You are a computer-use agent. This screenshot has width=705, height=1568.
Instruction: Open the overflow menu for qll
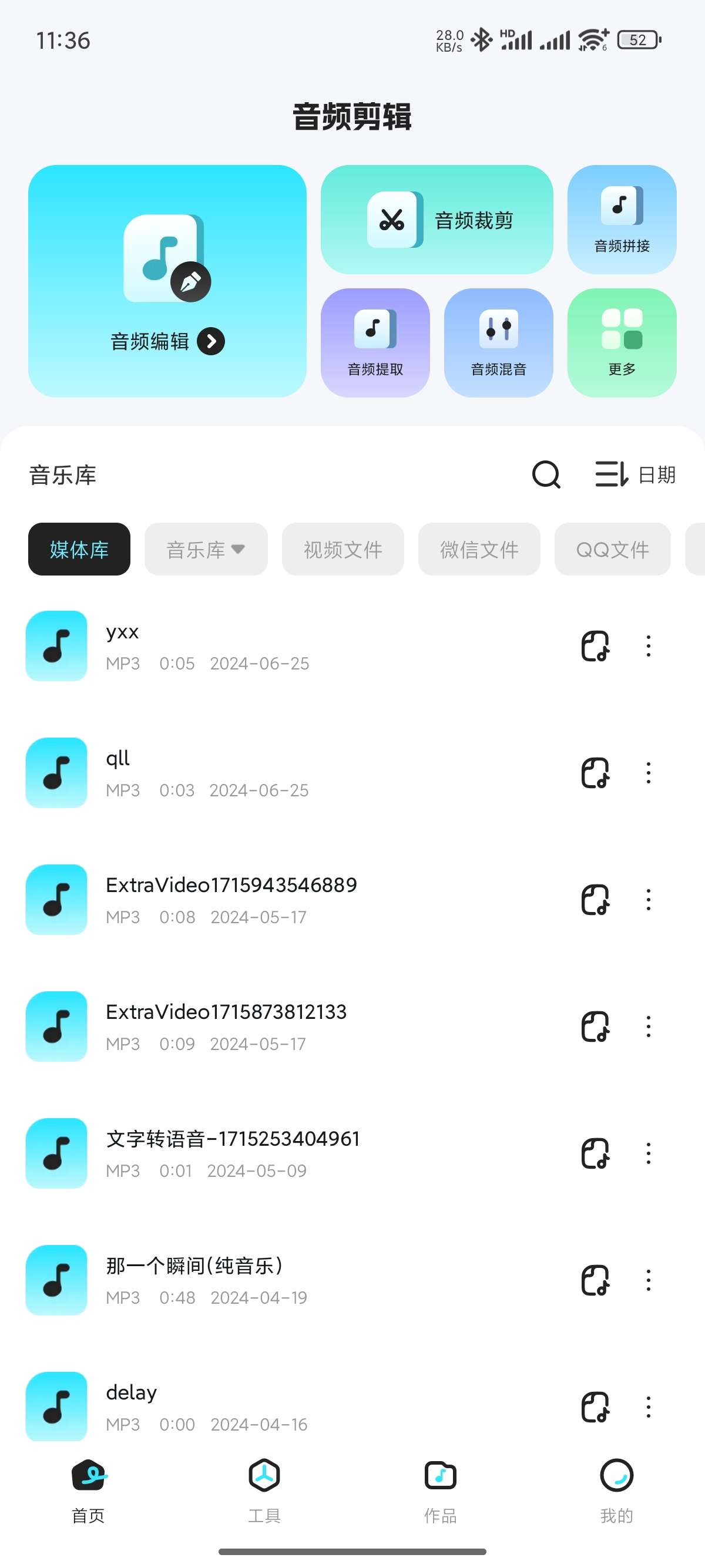(648, 773)
